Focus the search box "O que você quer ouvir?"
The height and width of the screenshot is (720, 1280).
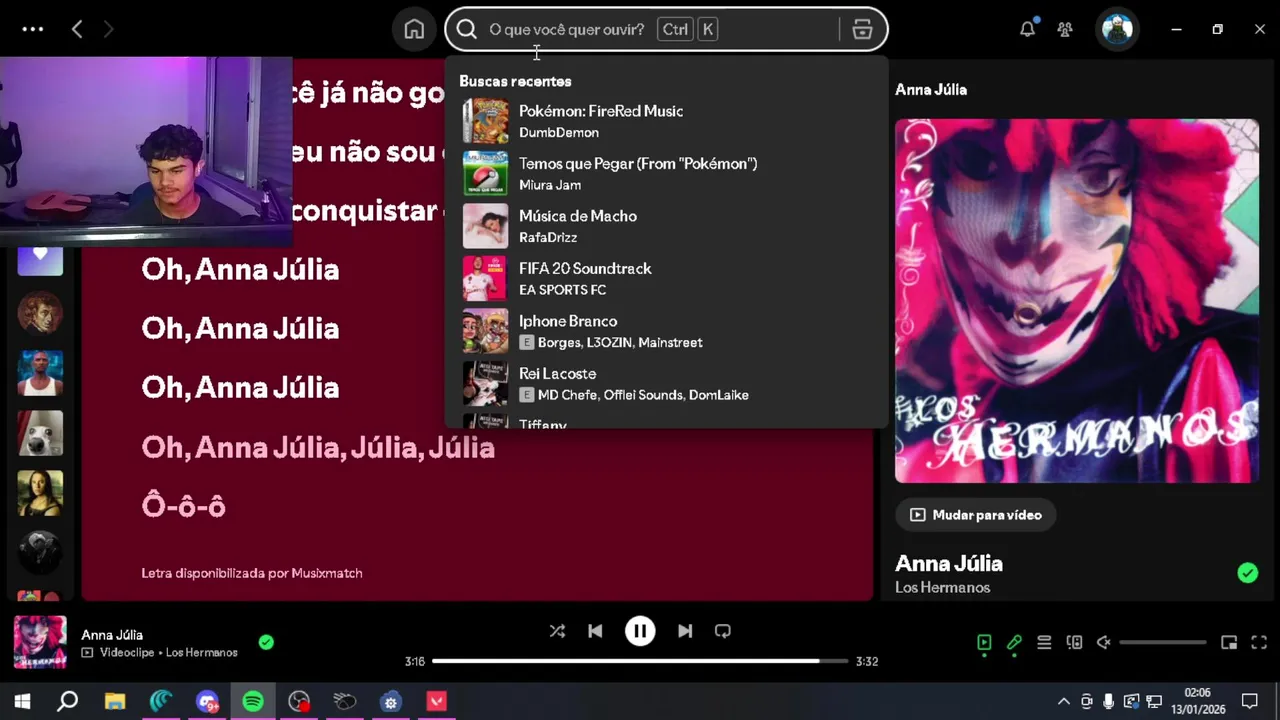566,30
